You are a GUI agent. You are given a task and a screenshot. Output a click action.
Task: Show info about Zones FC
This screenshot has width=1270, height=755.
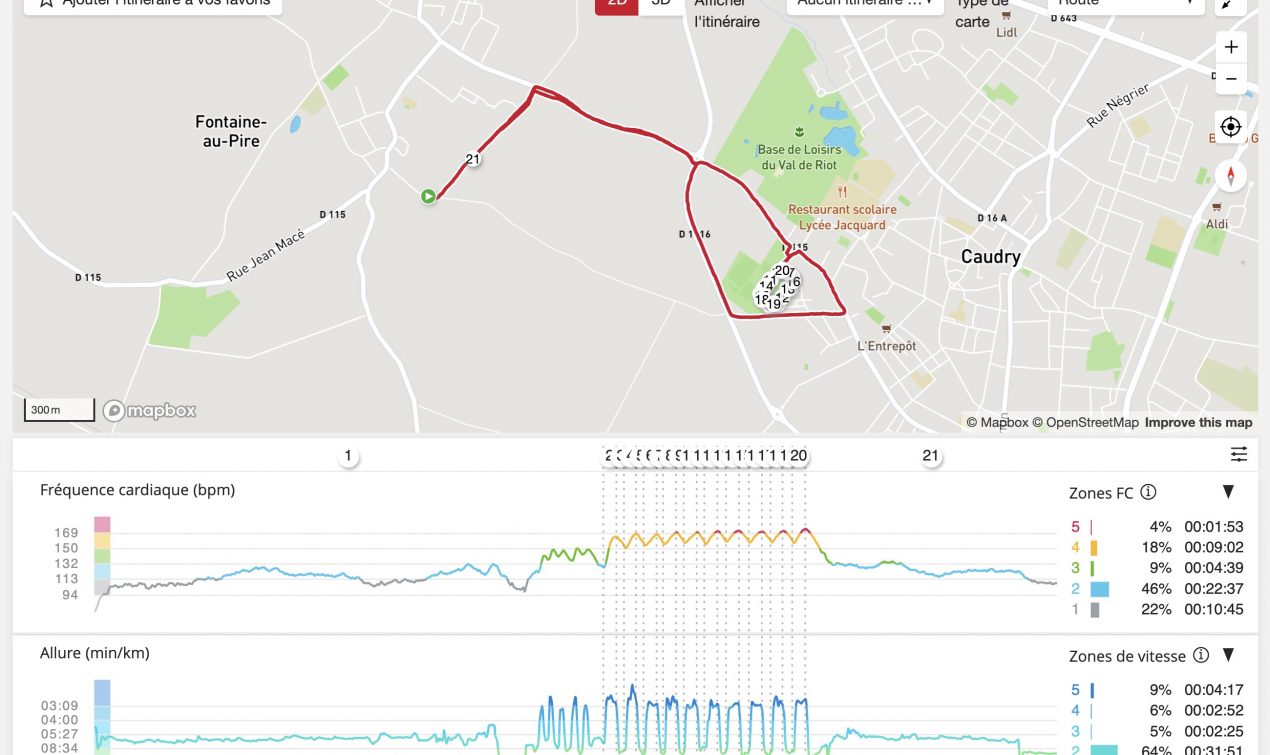[1149, 492]
